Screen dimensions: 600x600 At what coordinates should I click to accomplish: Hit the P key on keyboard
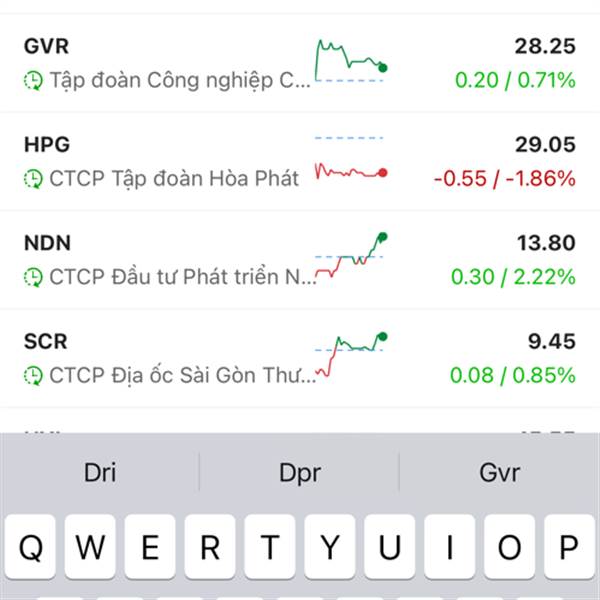click(x=569, y=547)
